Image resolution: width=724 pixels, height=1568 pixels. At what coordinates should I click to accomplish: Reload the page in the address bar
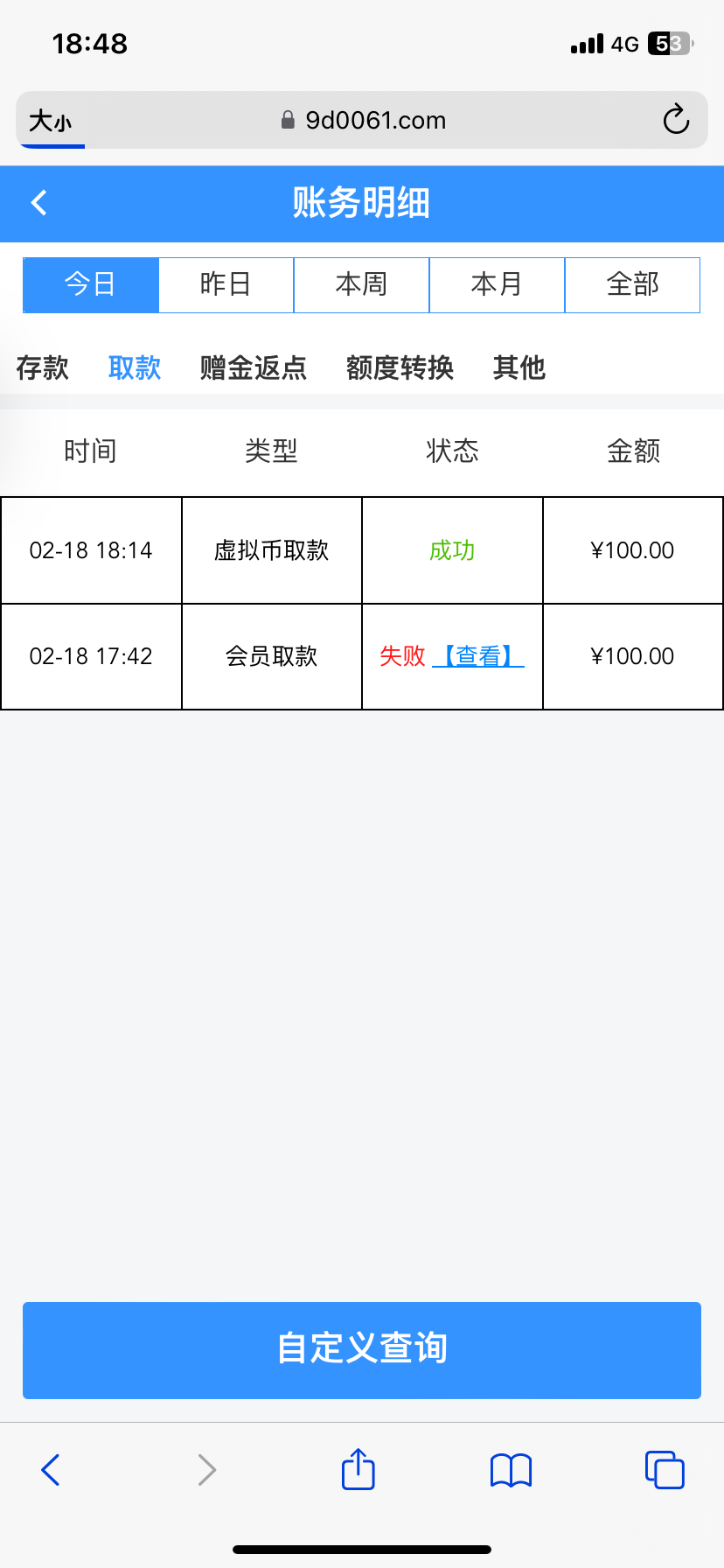click(676, 120)
